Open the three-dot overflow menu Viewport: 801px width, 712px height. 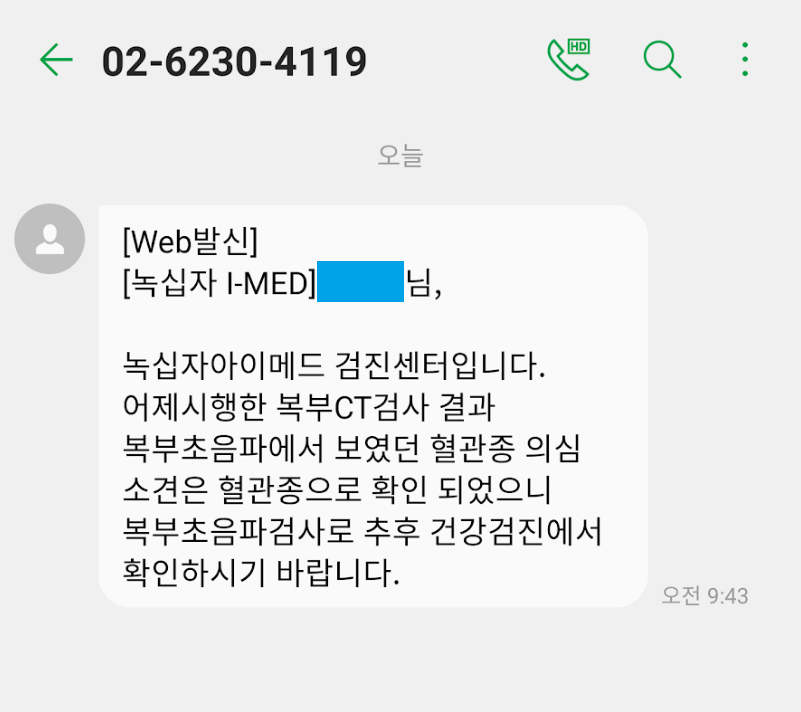click(744, 60)
